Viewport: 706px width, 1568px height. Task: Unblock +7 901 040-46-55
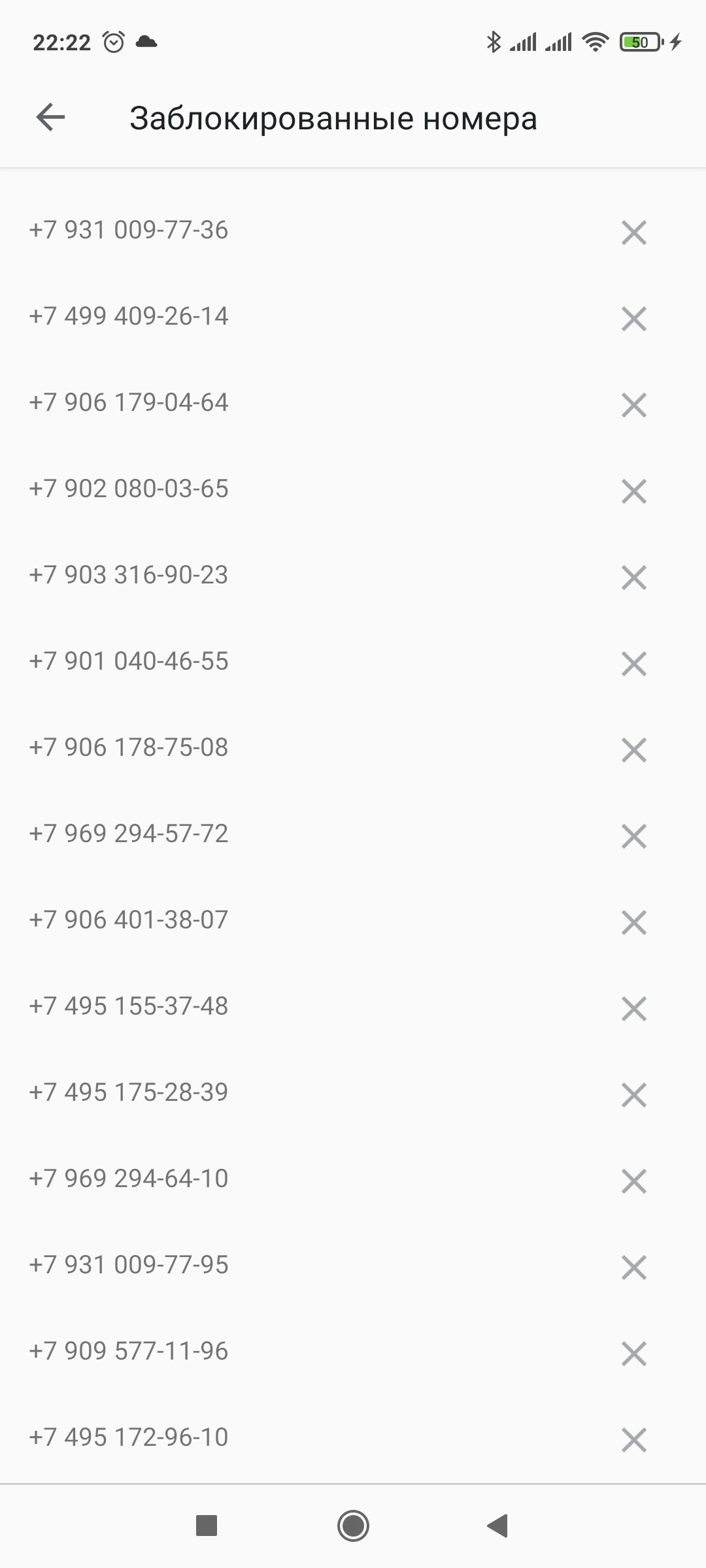633,664
